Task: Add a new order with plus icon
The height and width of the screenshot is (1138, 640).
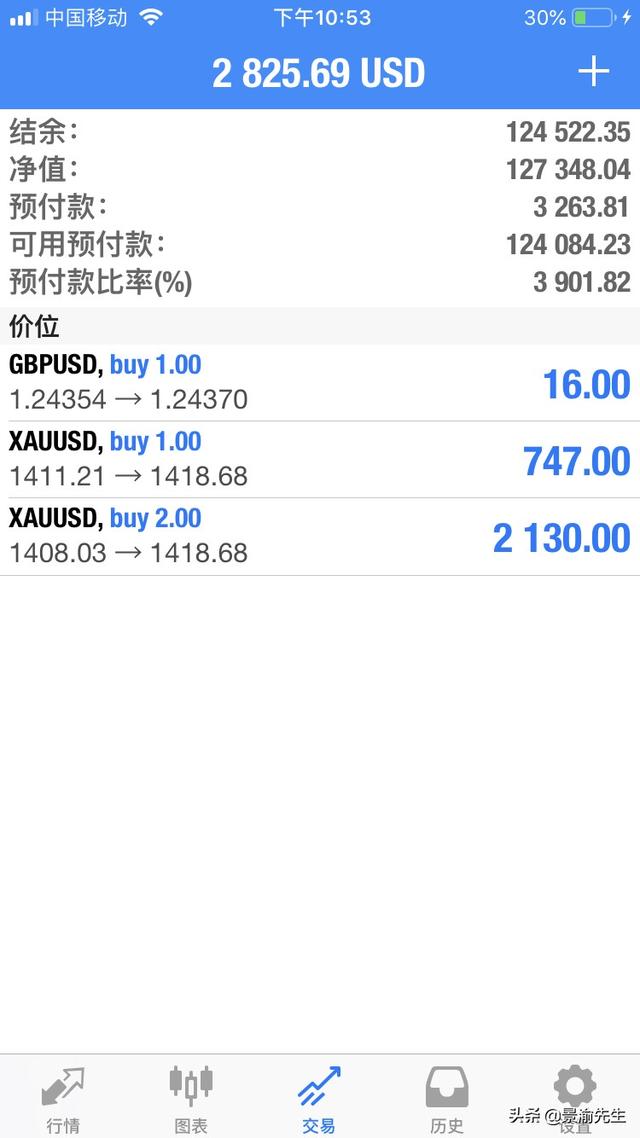Action: click(x=594, y=72)
